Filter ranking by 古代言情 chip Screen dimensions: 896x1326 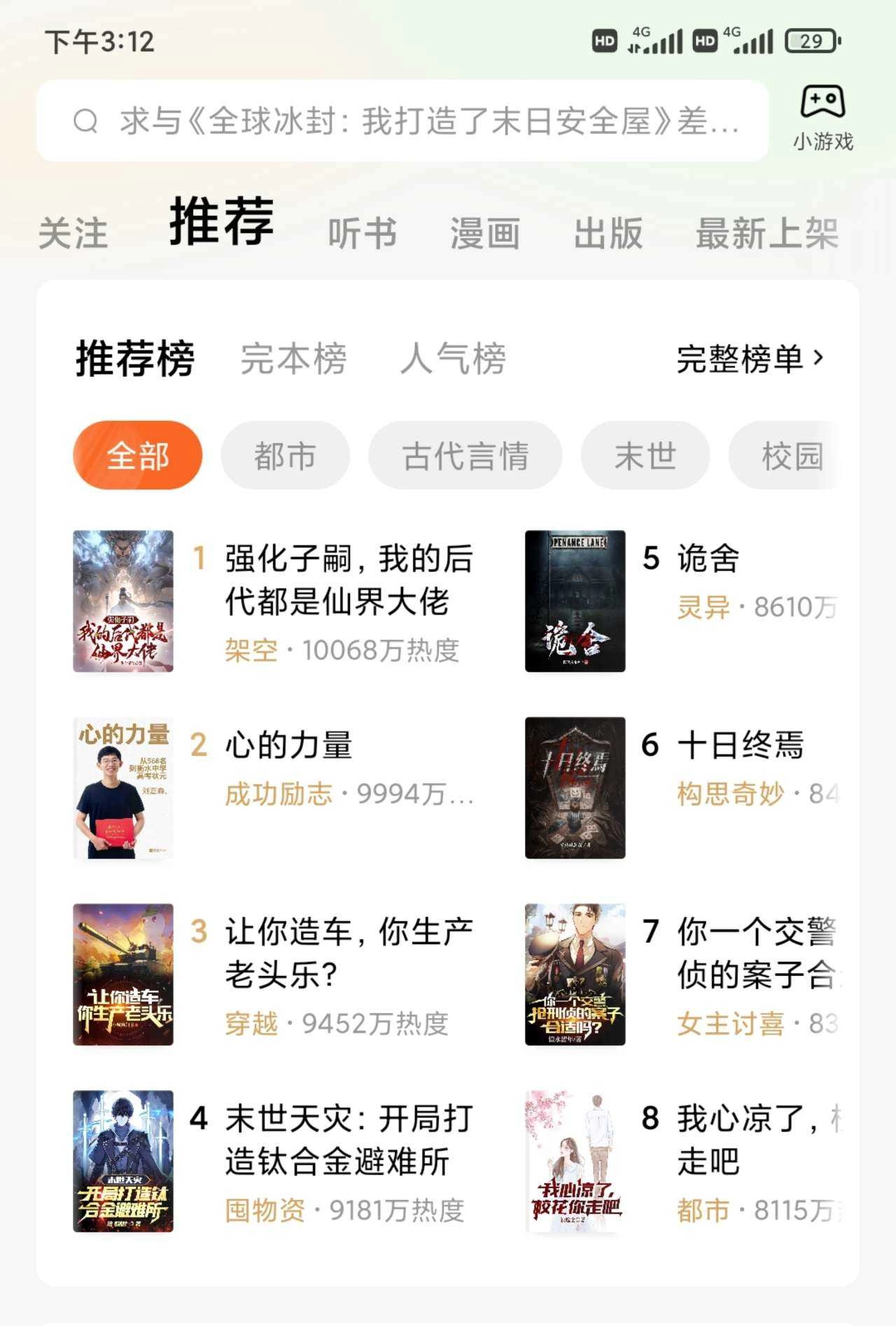(465, 456)
